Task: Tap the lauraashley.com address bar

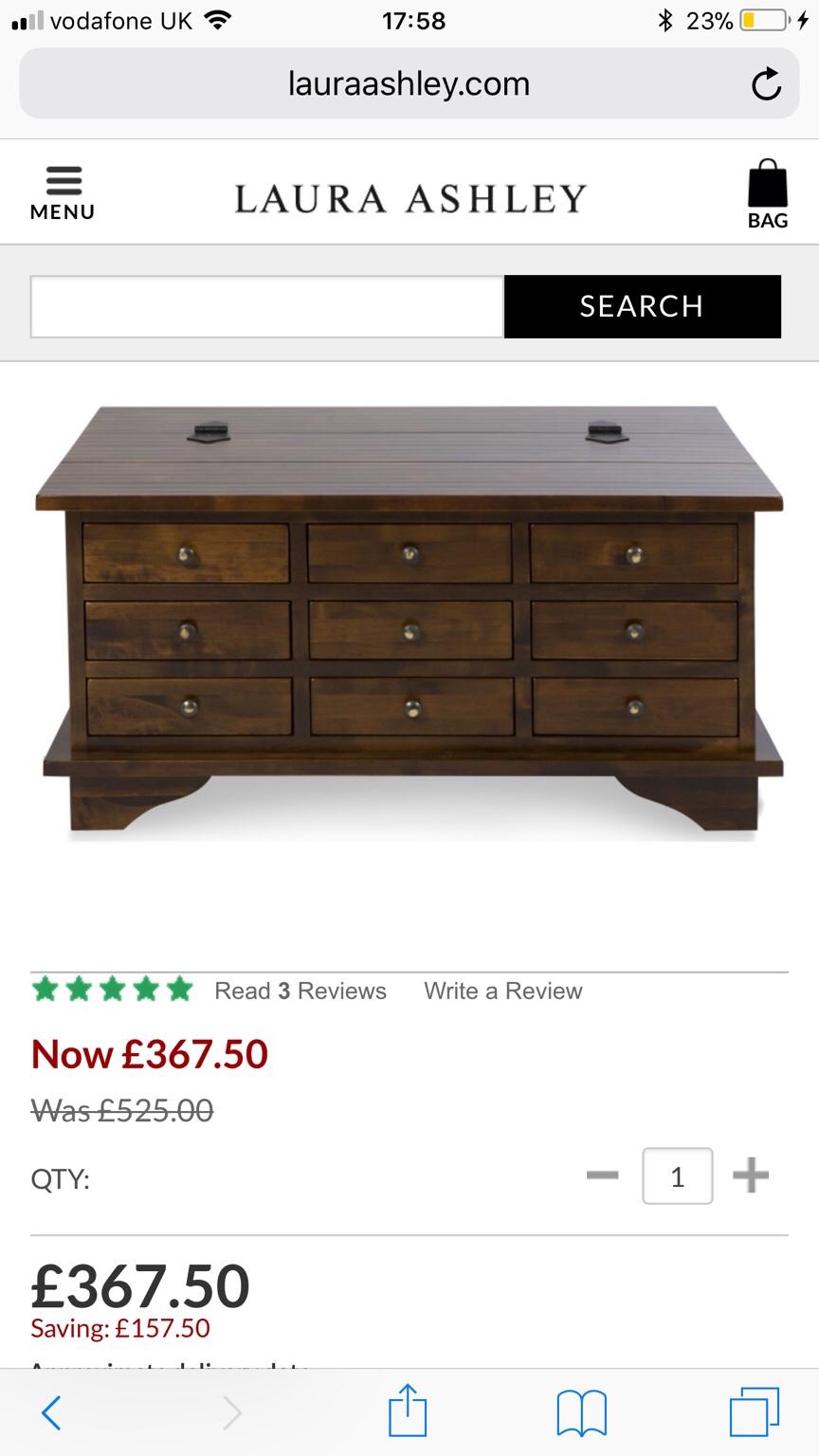Action: (x=409, y=83)
